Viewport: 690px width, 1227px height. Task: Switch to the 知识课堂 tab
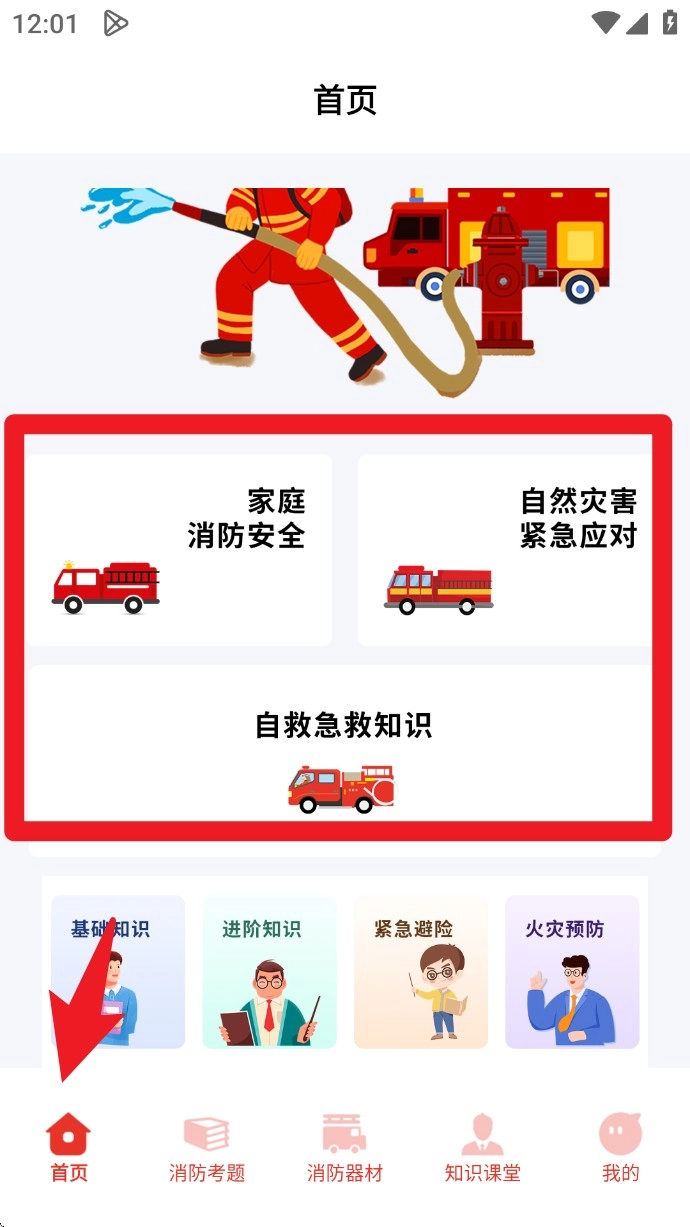click(483, 1150)
